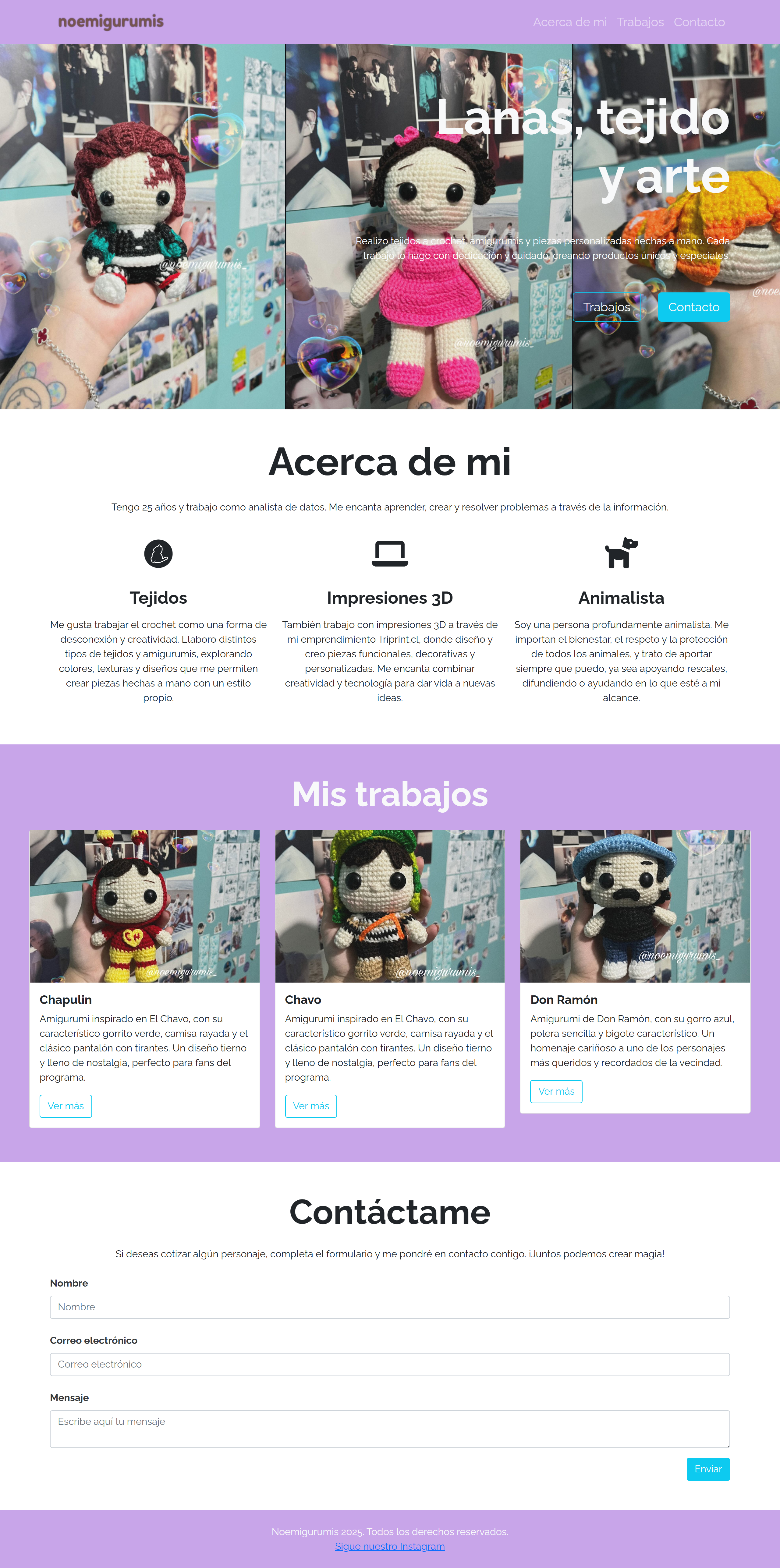Open the Acerca de mi nav link
The height and width of the screenshot is (1568, 780).
click(569, 22)
